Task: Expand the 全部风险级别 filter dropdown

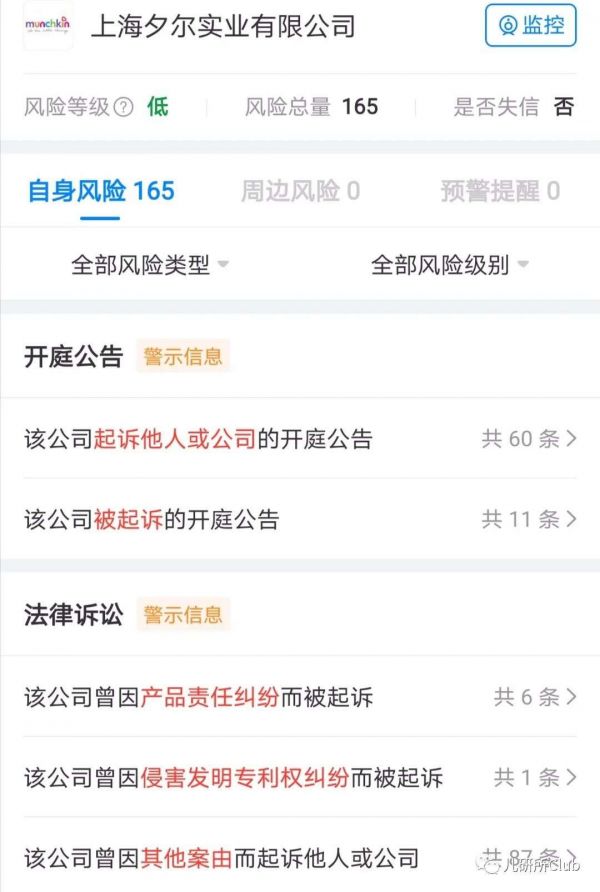Action: (449, 265)
